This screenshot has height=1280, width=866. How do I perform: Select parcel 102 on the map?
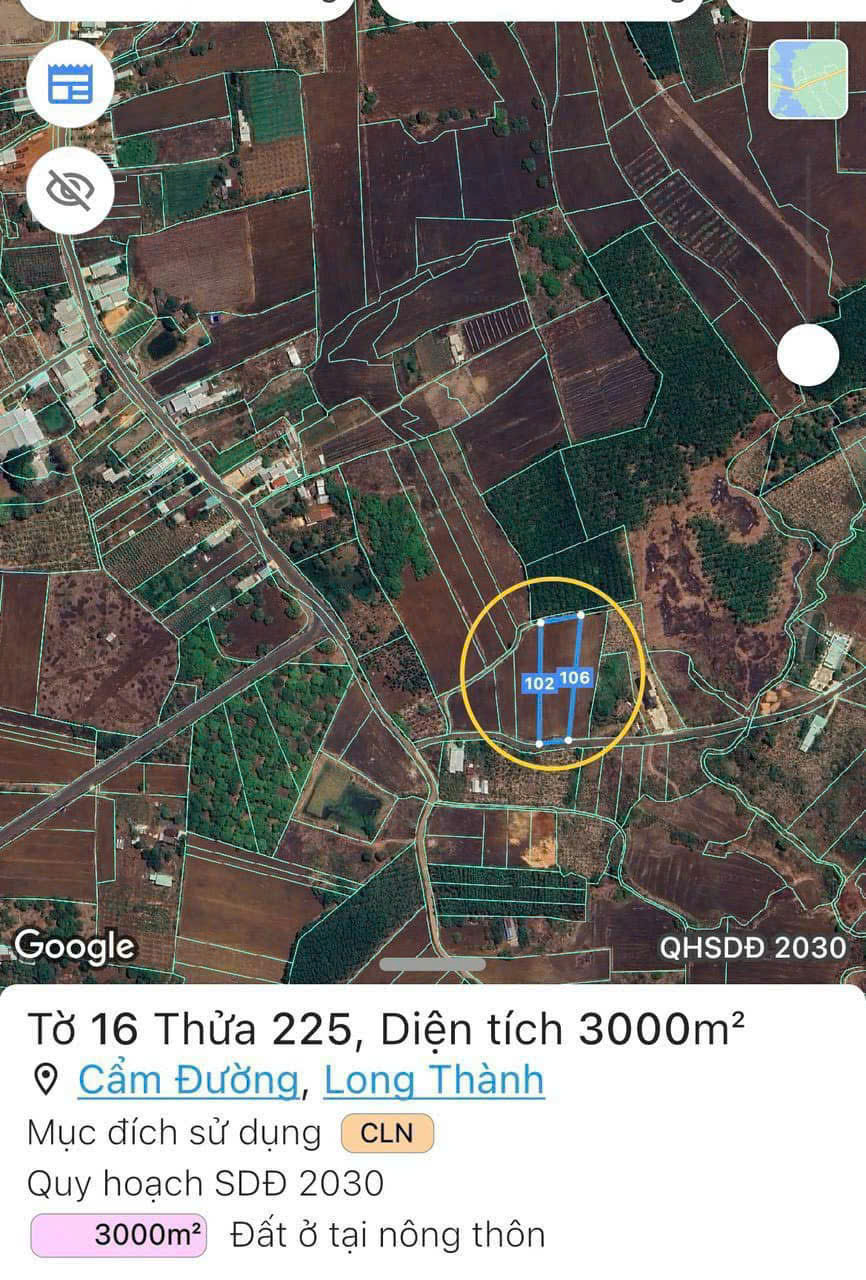click(x=539, y=684)
